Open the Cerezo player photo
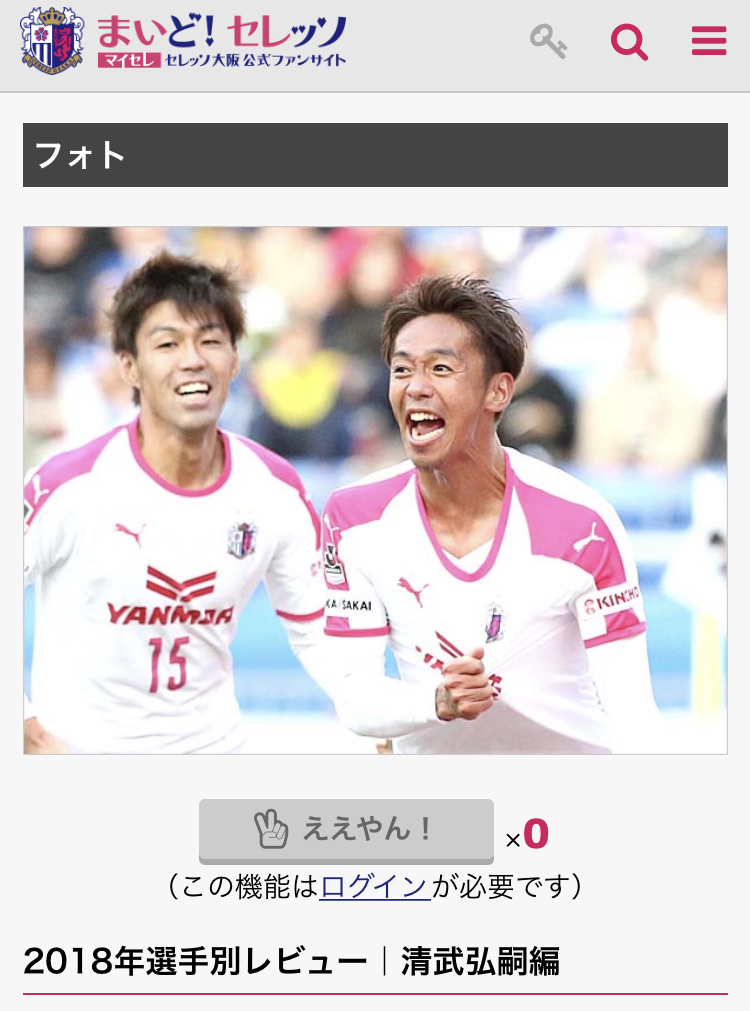This screenshot has height=1011, width=750. tap(375, 490)
